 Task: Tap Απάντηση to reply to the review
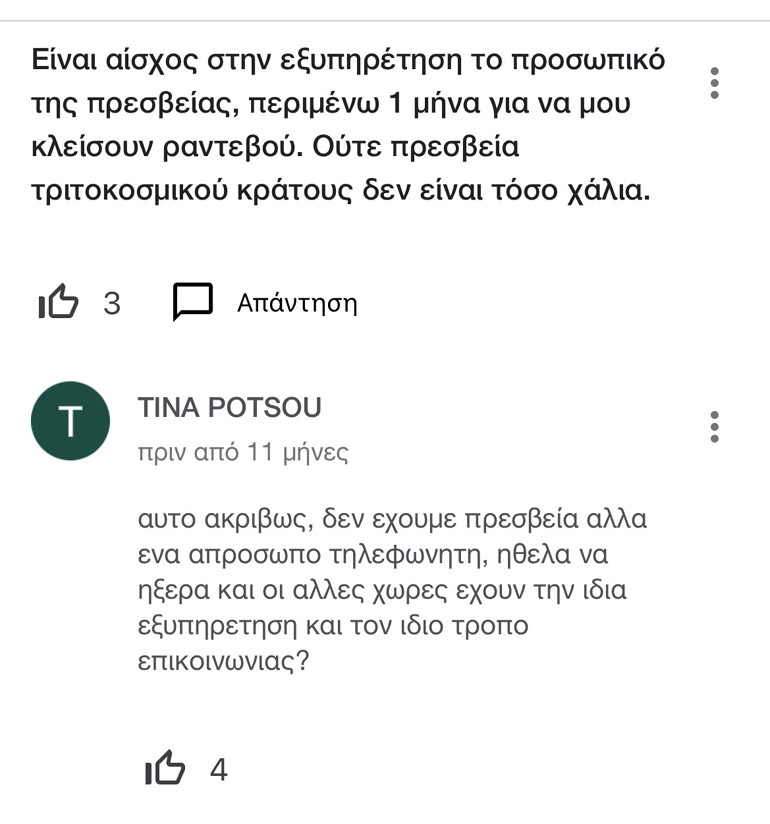pyautogui.click(x=266, y=302)
